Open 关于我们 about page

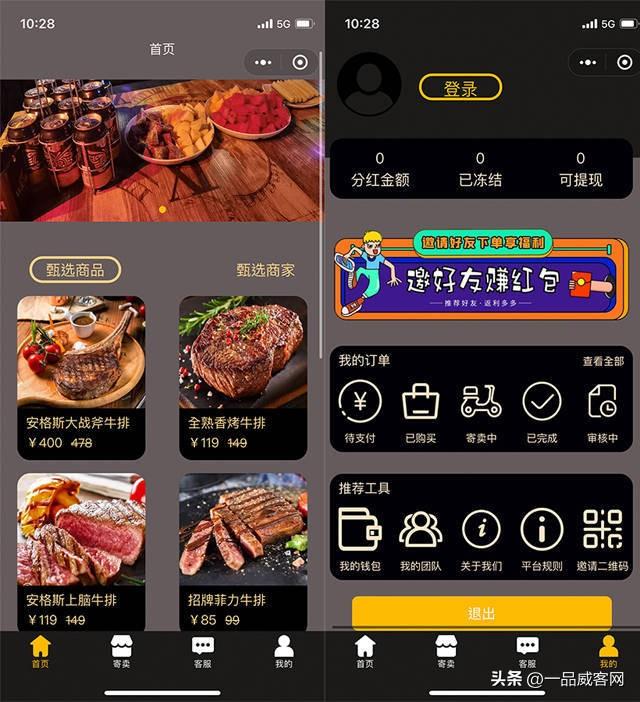coord(481,539)
